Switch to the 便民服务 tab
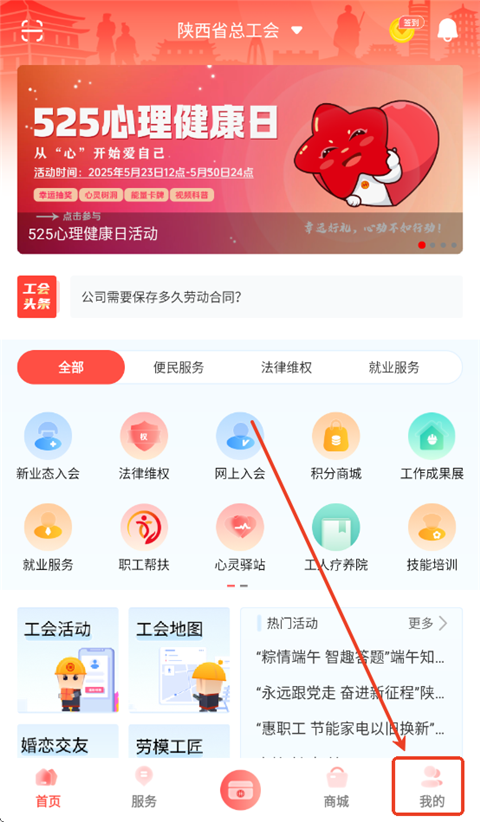Screen dimensions: 480x822 pos(179,367)
